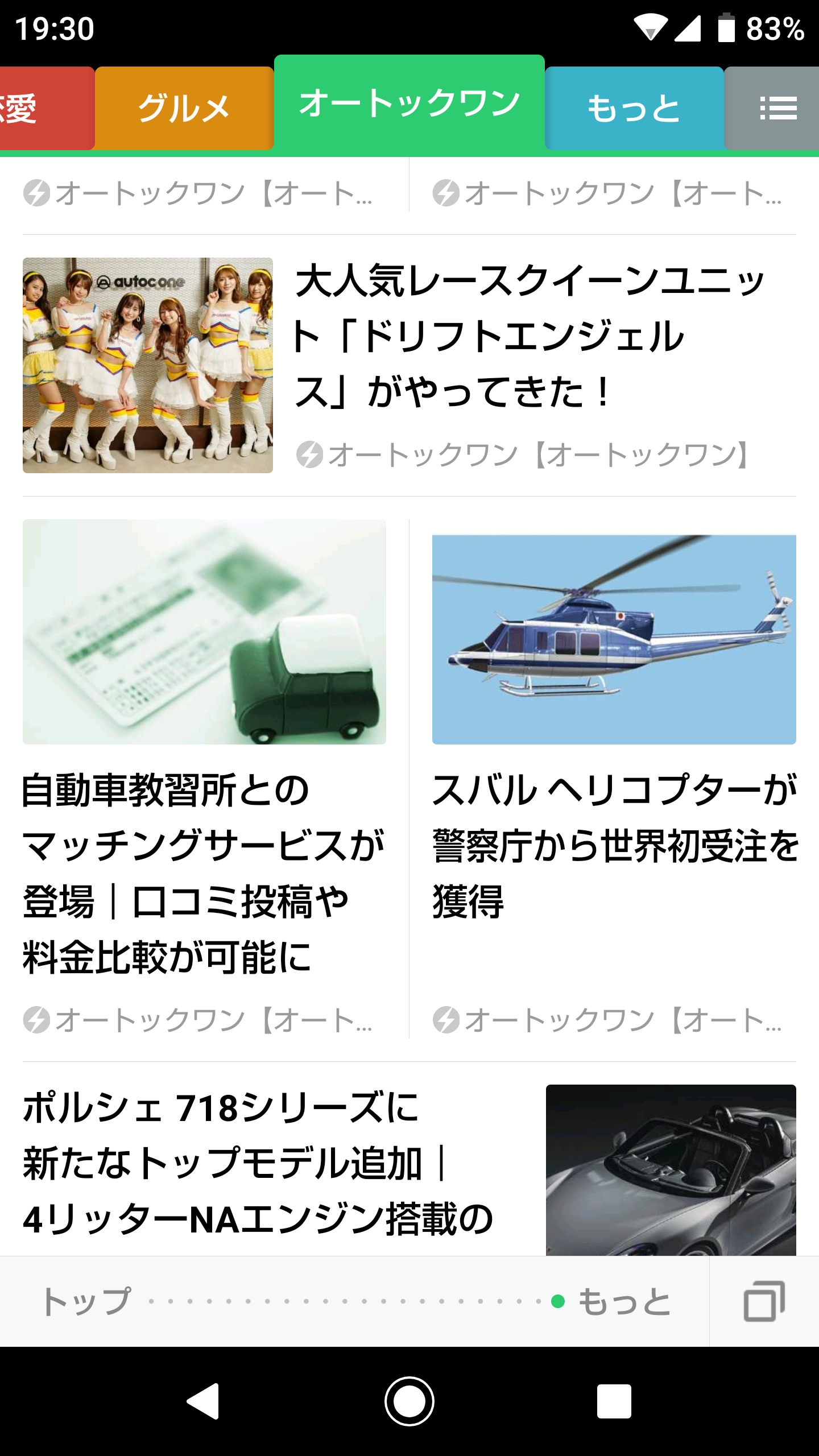The width and height of the screenshot is (819, 1456).
Task: Jump to トップ in the bottom bar
Action: [86, 1301]
